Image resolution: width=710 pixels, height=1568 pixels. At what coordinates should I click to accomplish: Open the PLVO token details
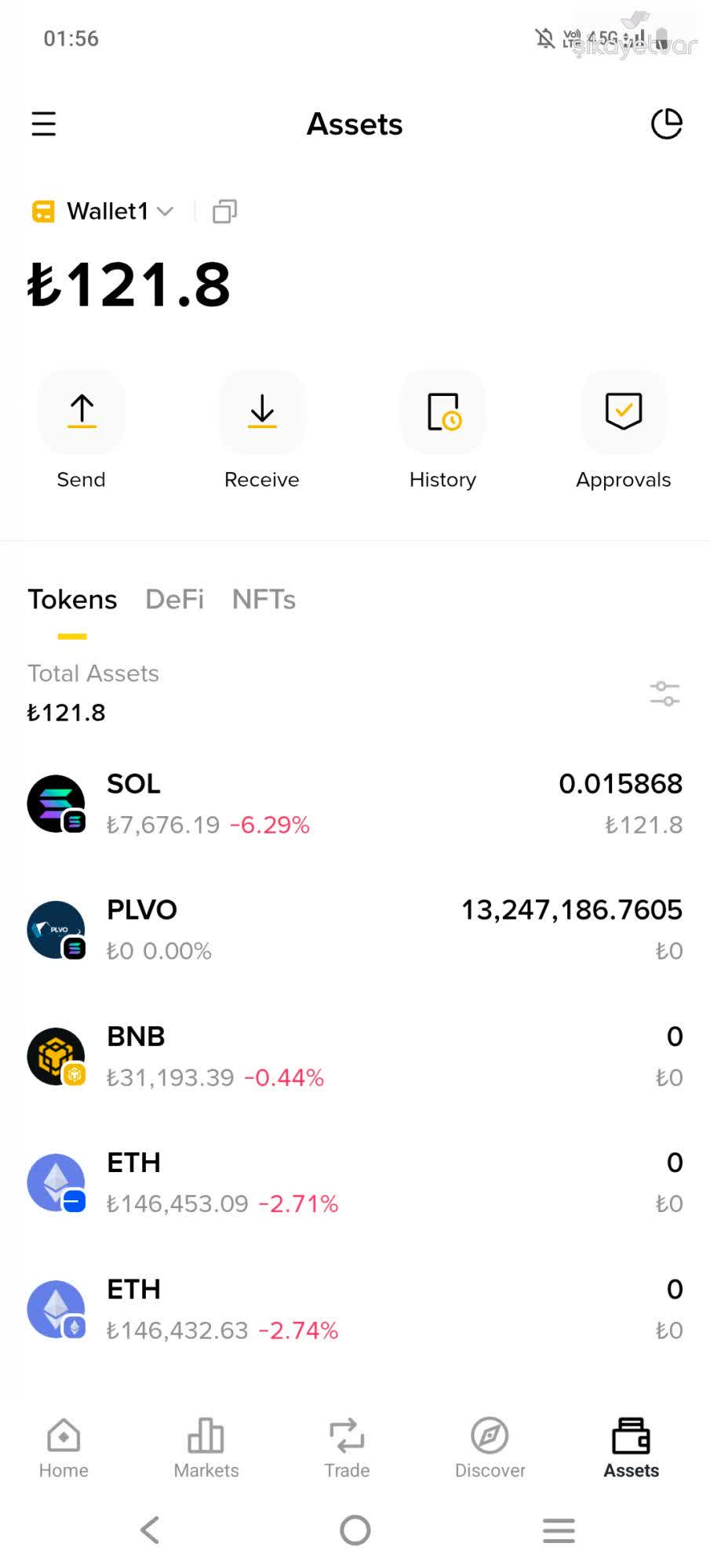point(355,928)
